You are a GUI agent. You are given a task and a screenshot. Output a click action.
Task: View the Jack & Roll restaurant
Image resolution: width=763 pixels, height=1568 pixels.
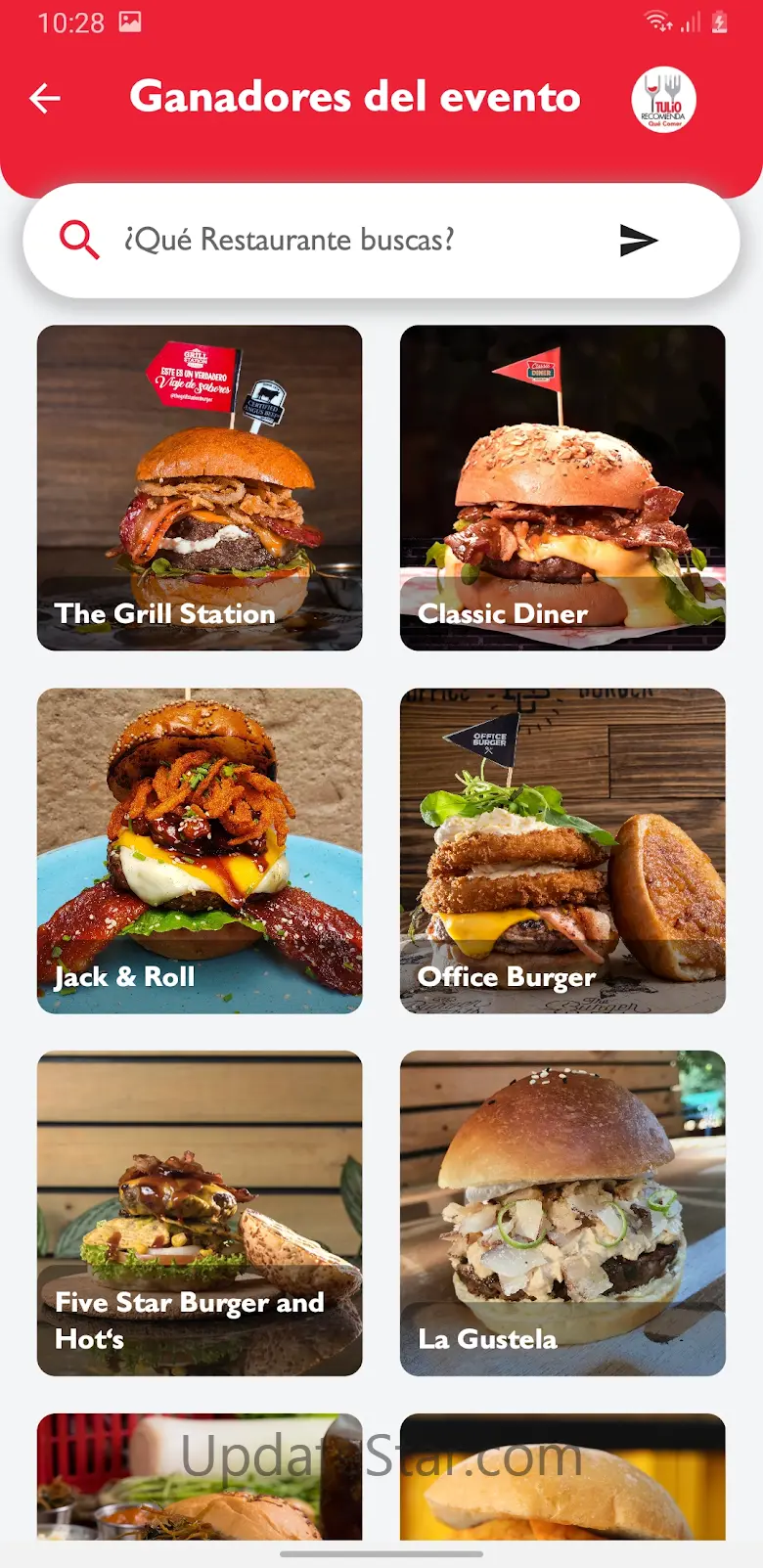click(x=200, y=850)
